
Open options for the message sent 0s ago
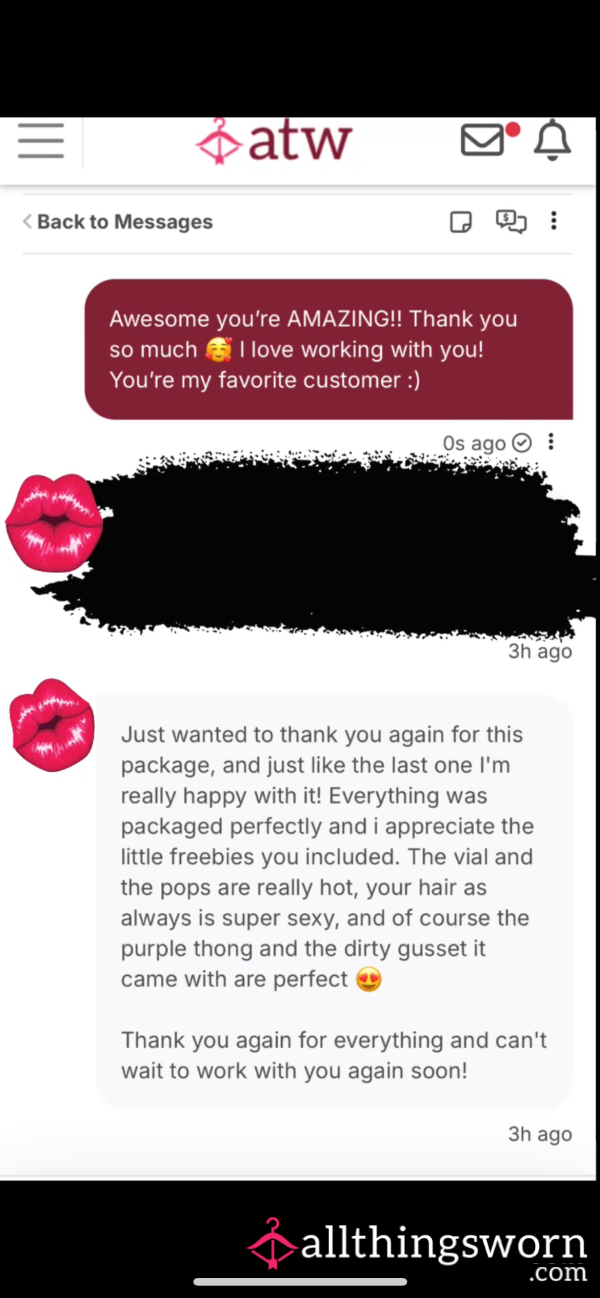pos(550,441)
